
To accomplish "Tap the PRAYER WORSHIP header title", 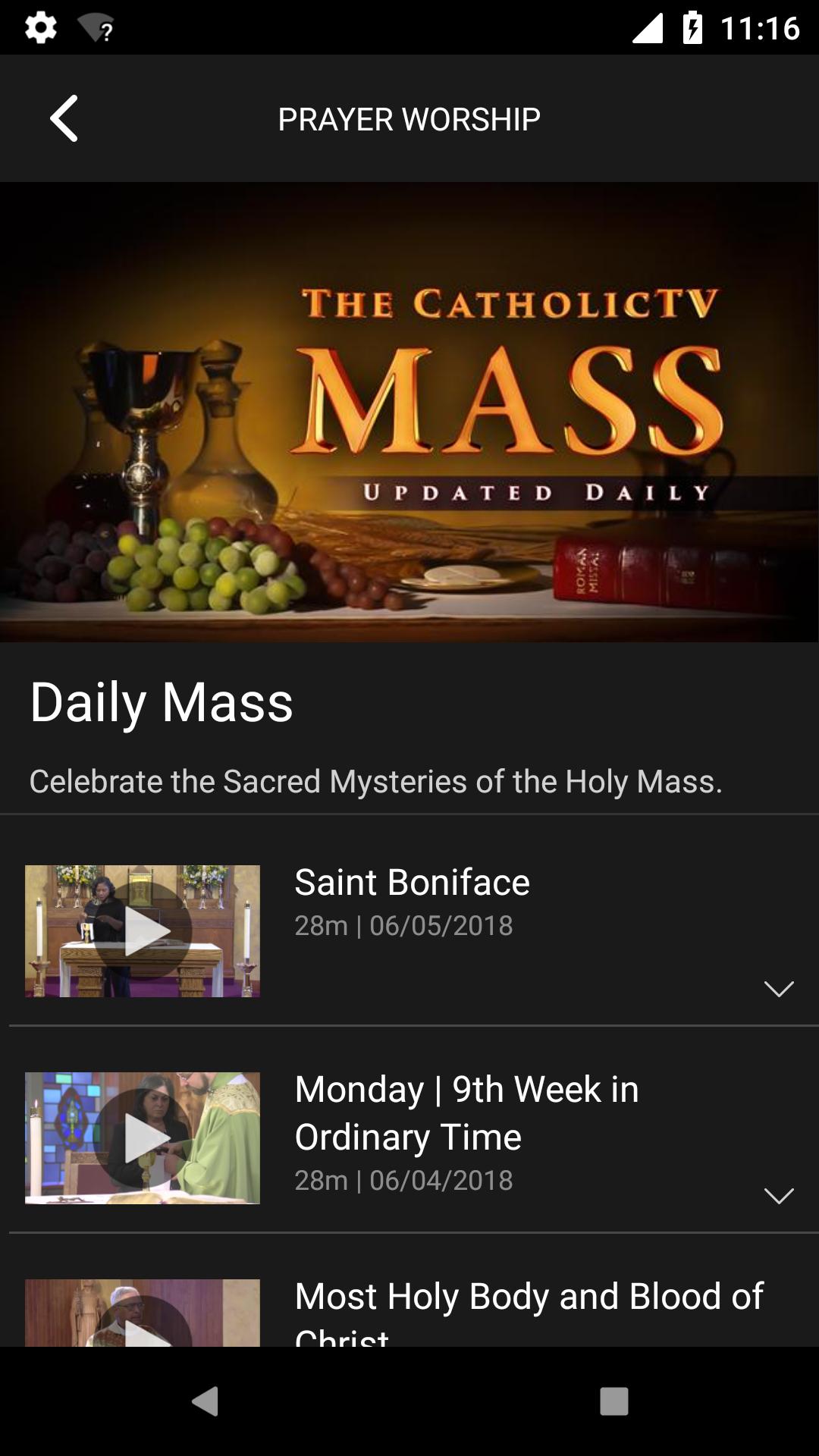I will pos(409,119).
